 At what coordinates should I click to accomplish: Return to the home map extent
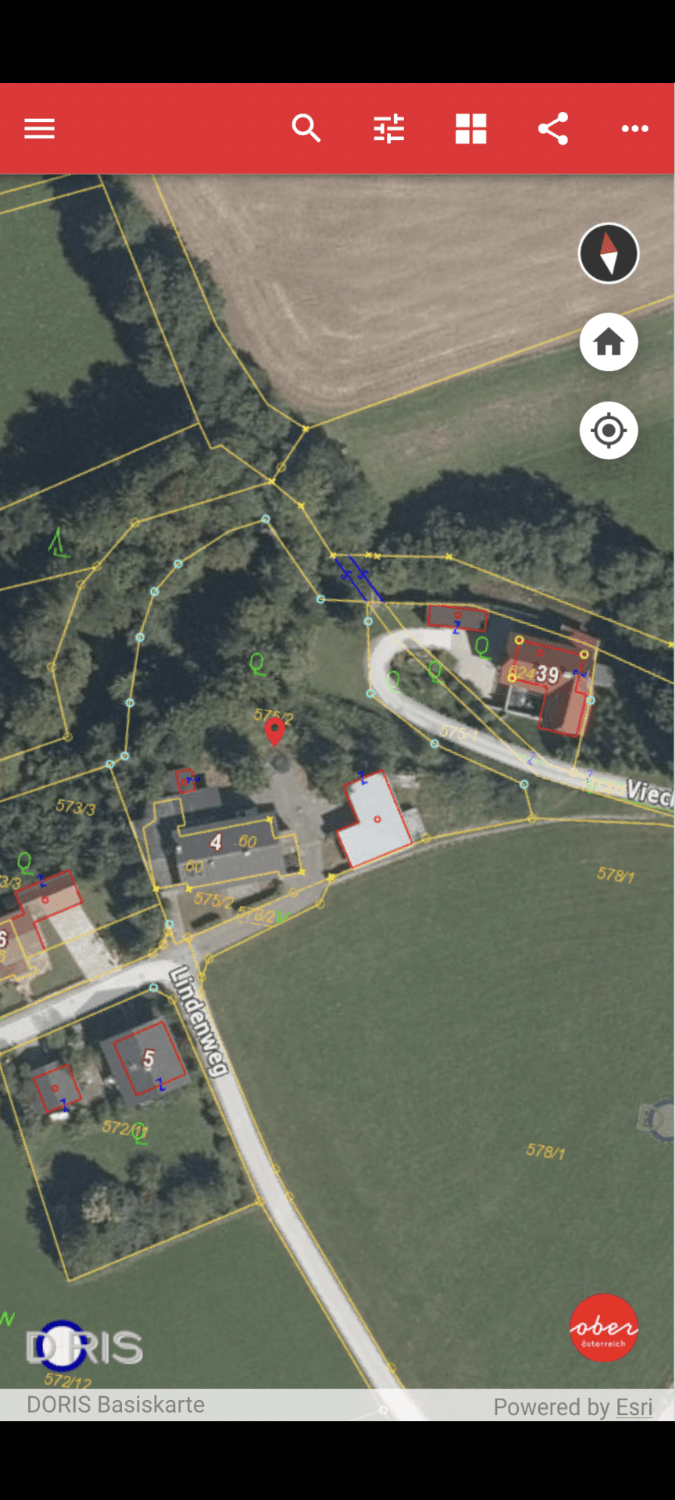coord(608,343)
